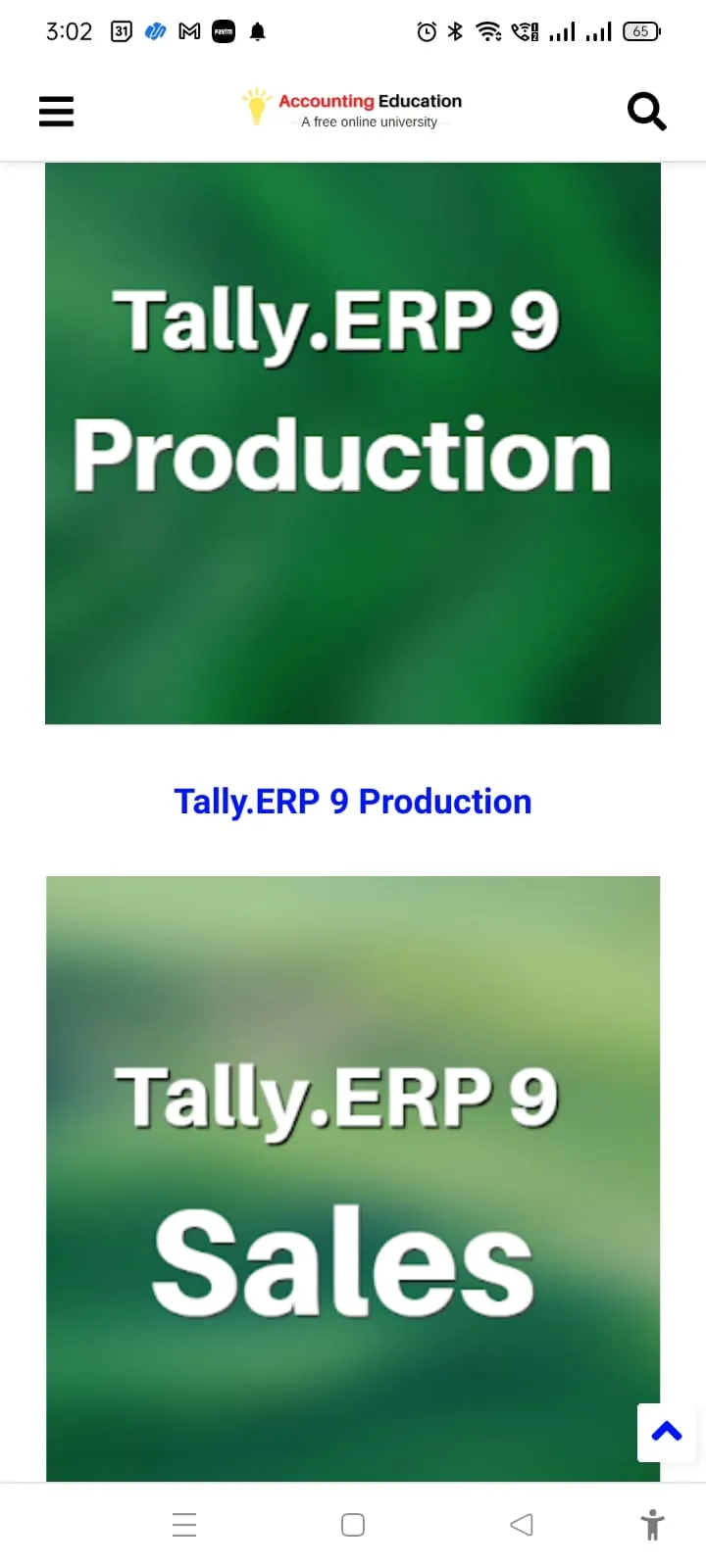The height and width of the screenshot is (1568, 706).
Task: Jump back to top with arrow button
Action: (x=667, y=1432)
